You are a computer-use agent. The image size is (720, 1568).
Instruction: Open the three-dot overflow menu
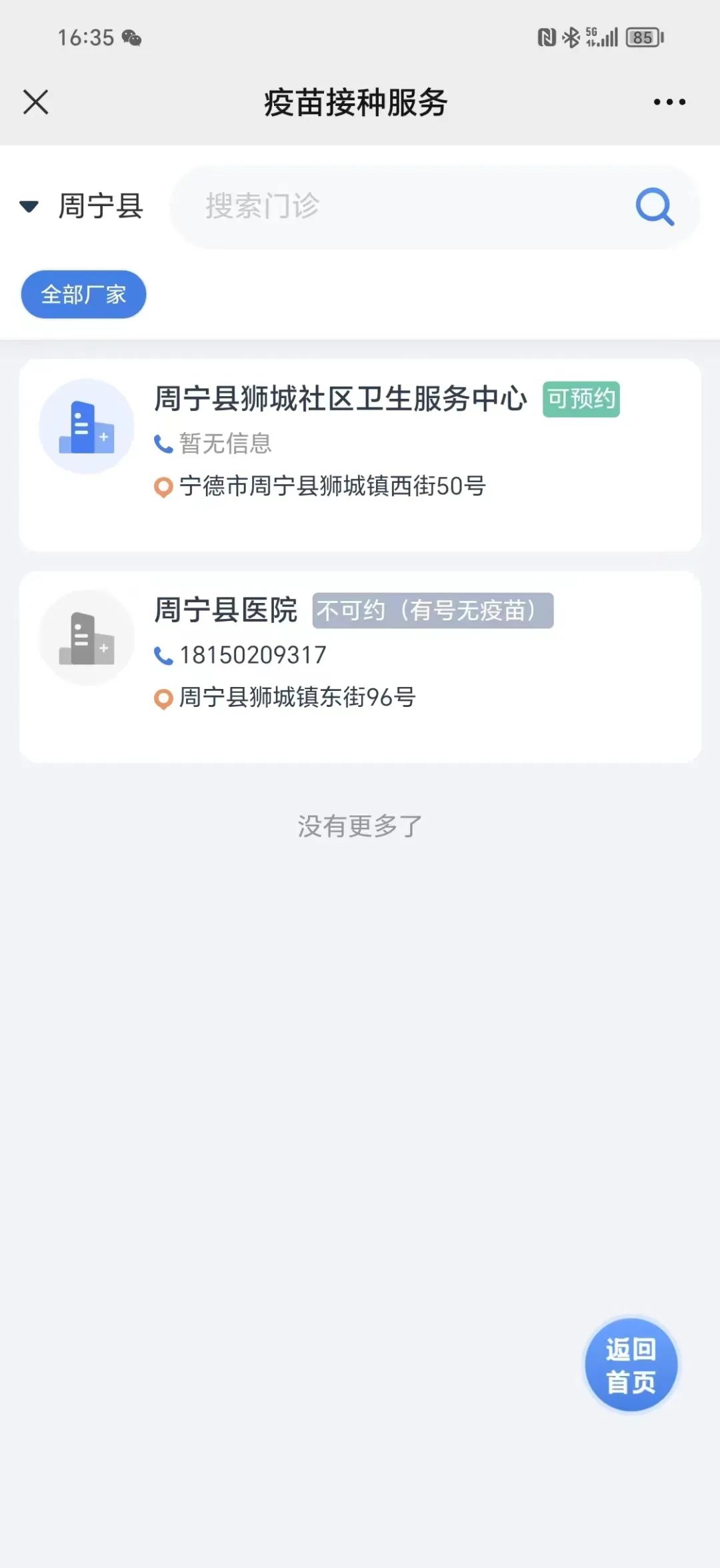pos(669,102)
